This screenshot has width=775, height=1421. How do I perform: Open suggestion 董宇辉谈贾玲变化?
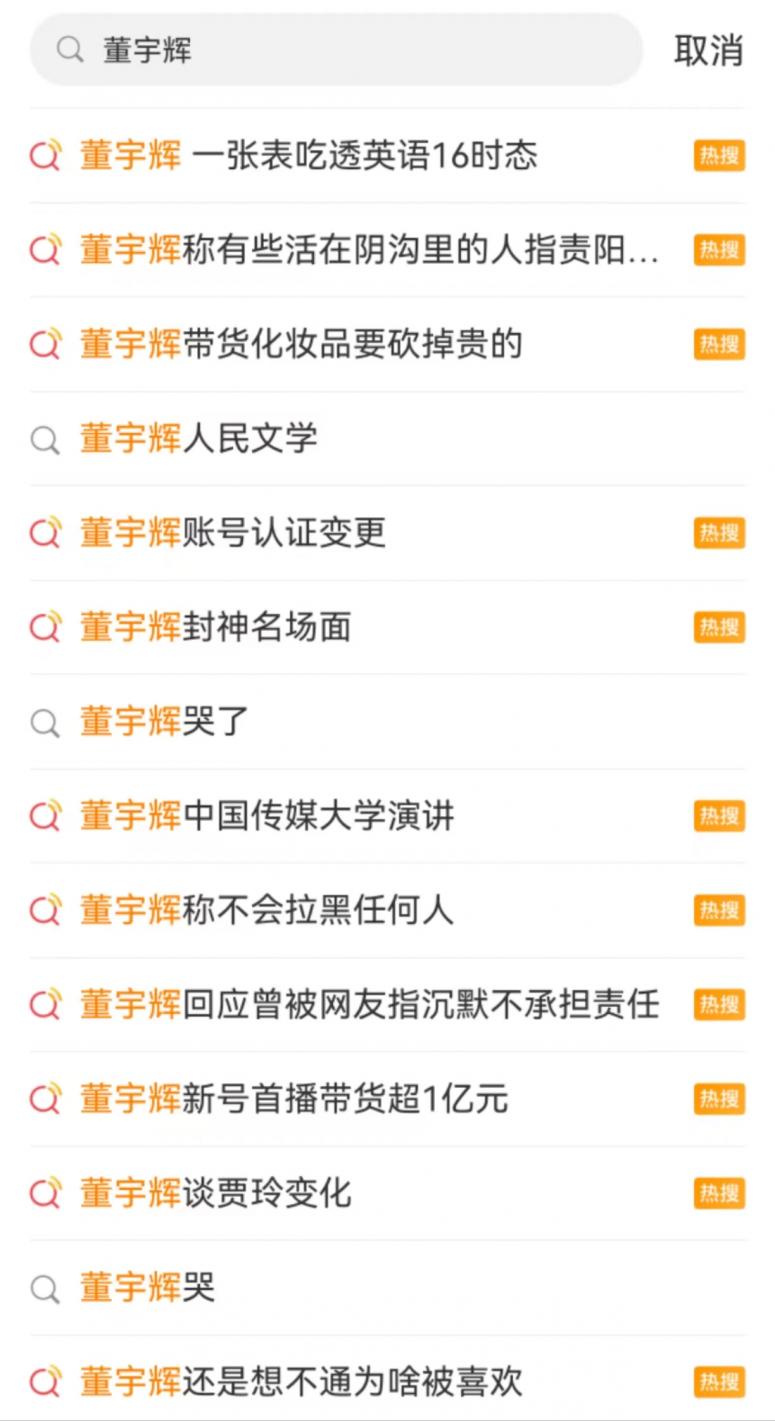tap(387, 1193)
